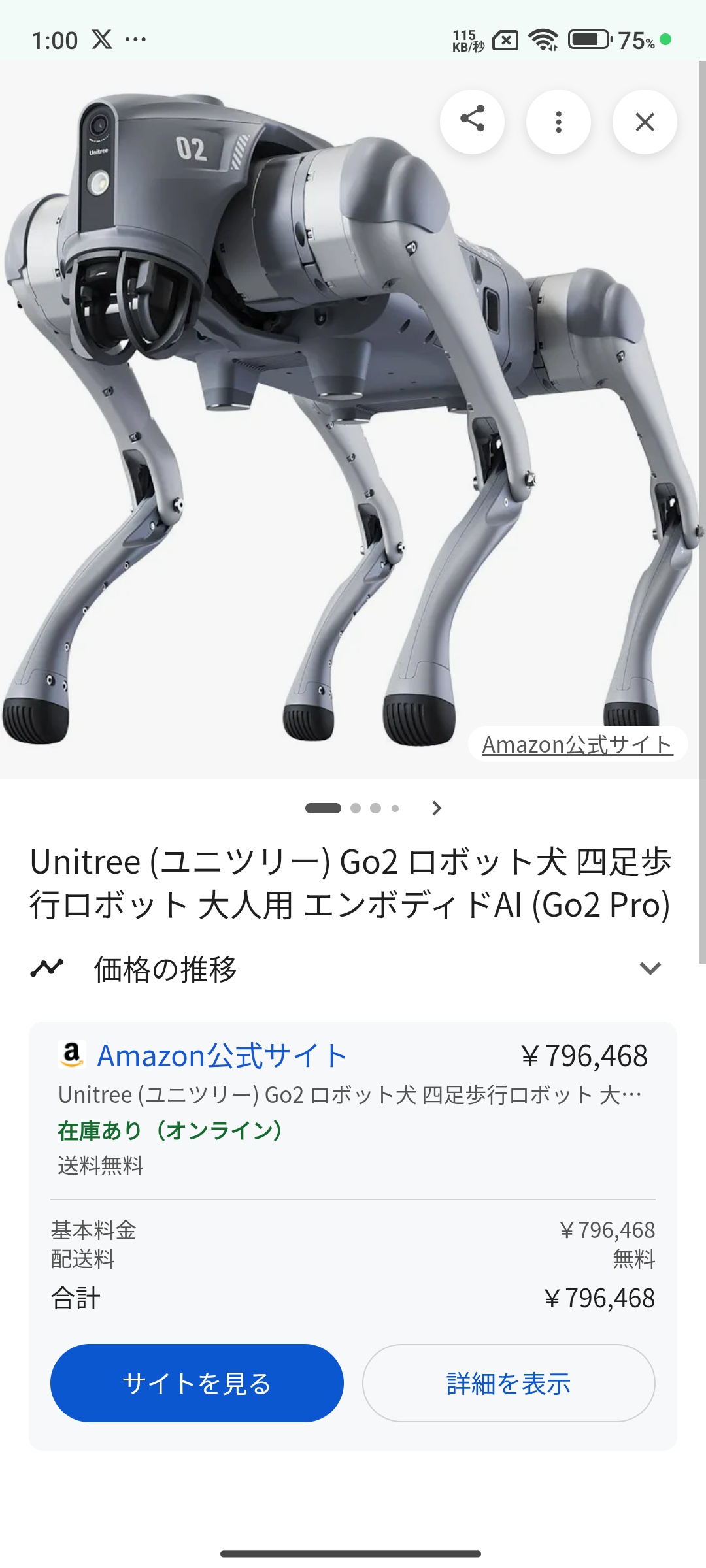Open the Amazon公式サイト link on the image
The height and width of the screenshot is (1568, 706).
pos(577,745)
